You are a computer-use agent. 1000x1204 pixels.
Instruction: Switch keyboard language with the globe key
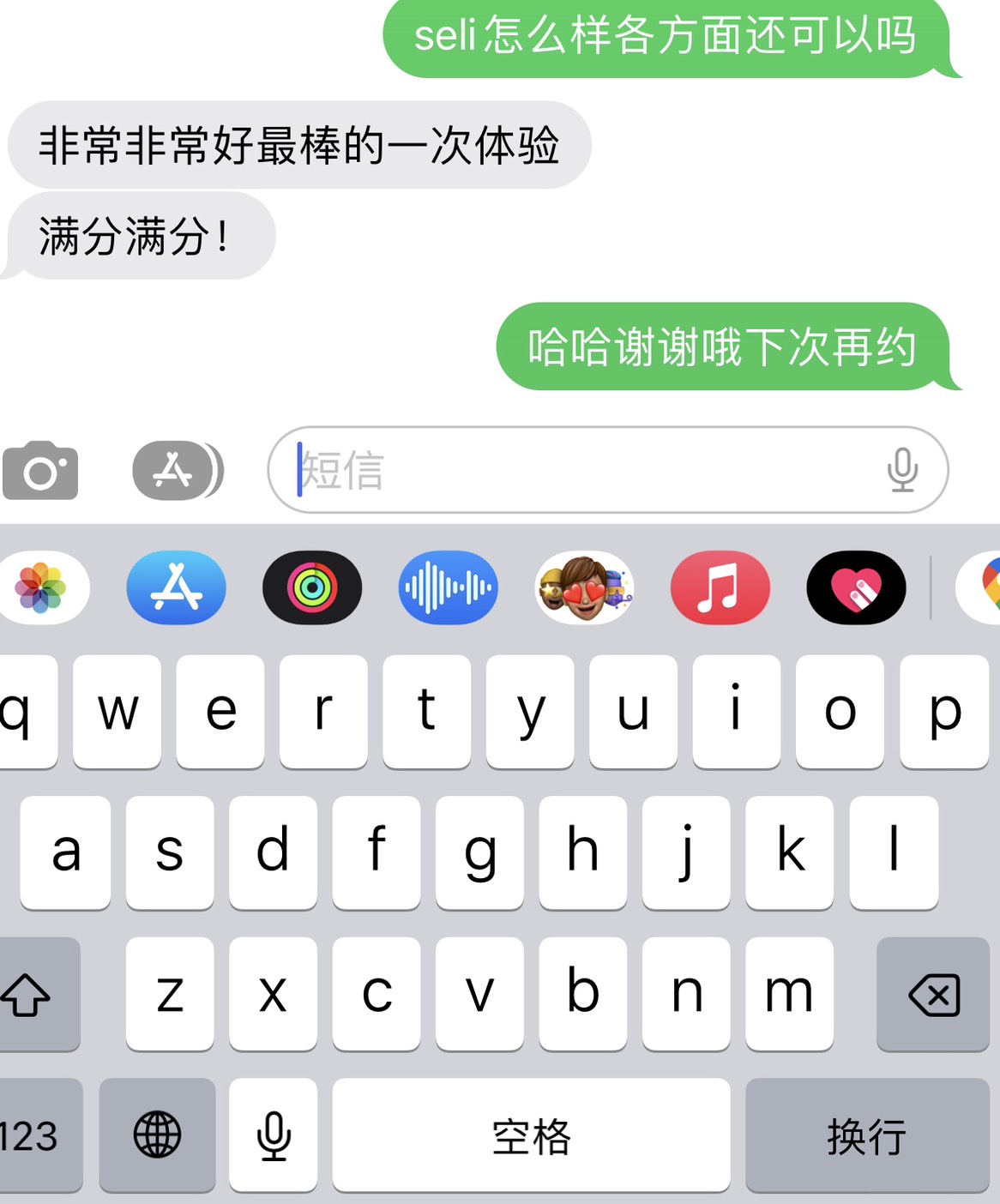[157, 1135]
